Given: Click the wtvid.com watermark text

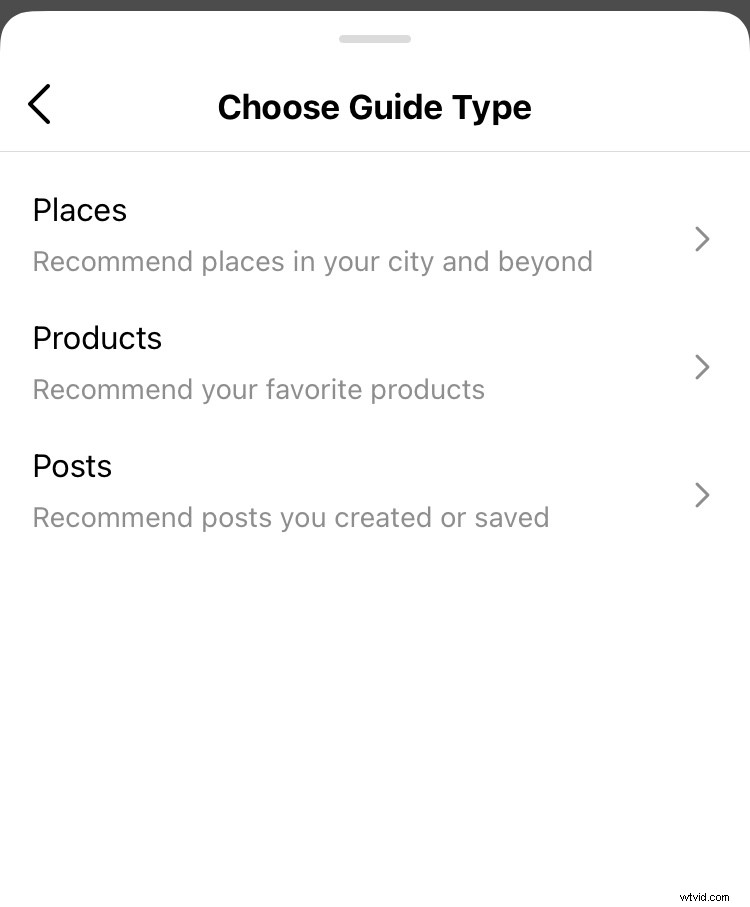Looking at the screenshot, I should click(x=706, y=897).
